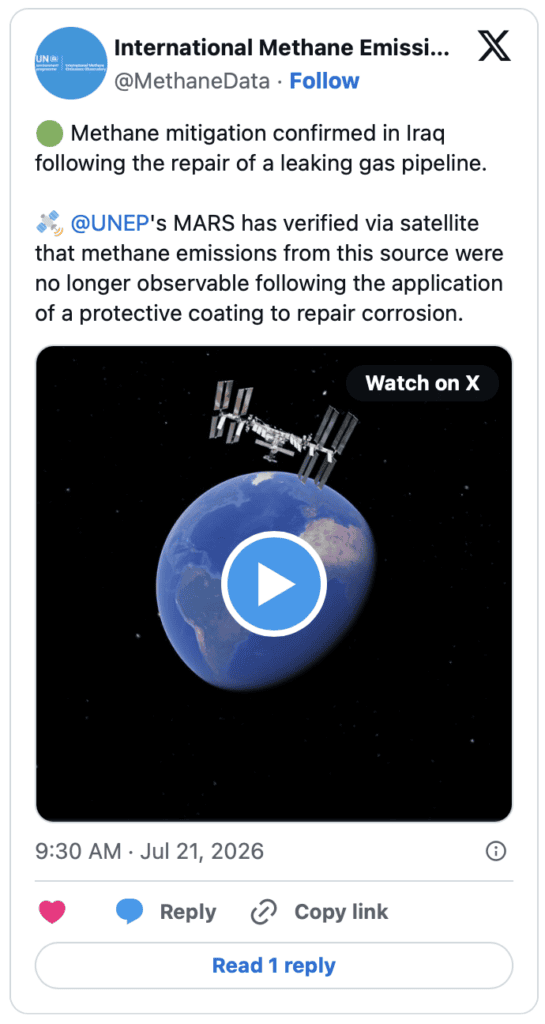Open the 9:30 AM Jul 21 timestamp link
This screenshot has width=545, height=1024.
[149, 851]
